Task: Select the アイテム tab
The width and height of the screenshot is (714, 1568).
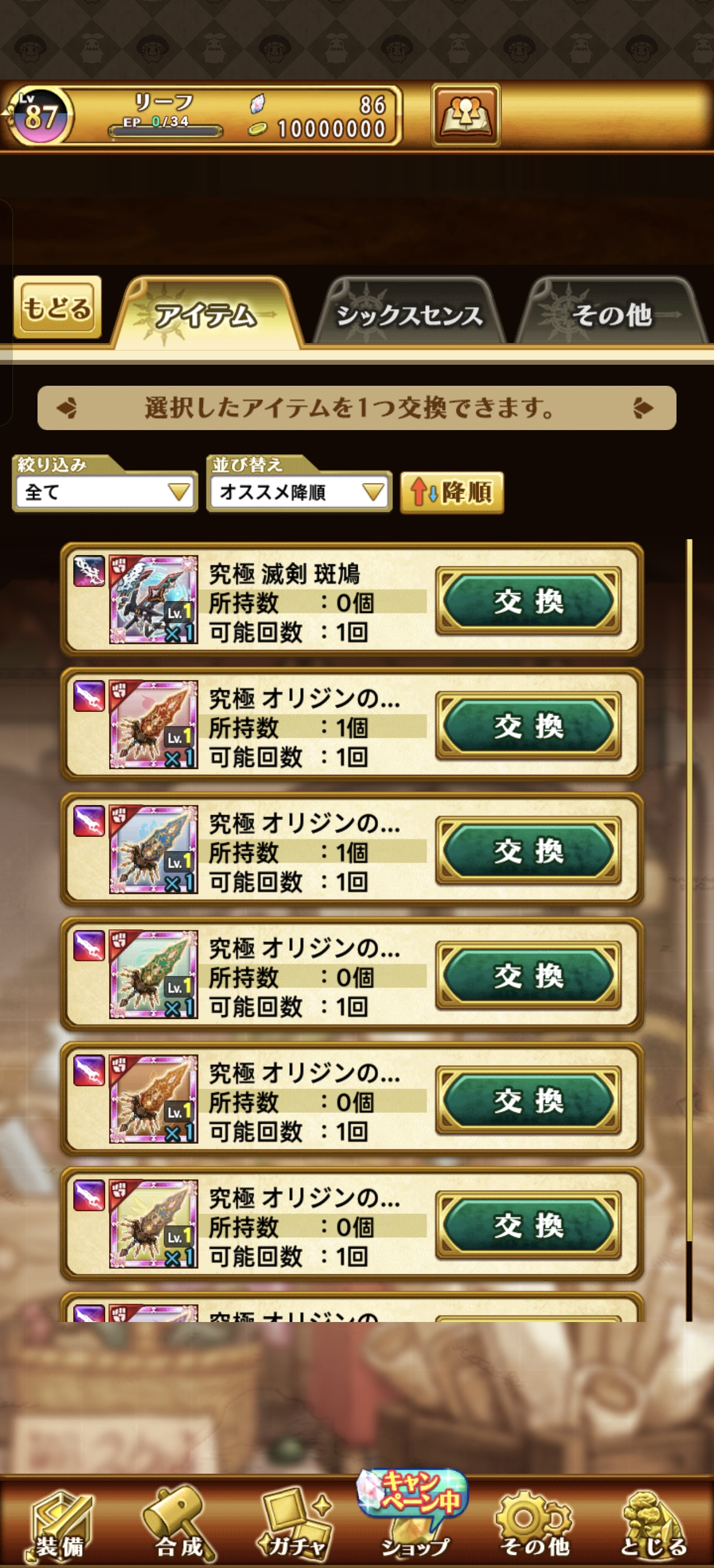Action: 206,315
